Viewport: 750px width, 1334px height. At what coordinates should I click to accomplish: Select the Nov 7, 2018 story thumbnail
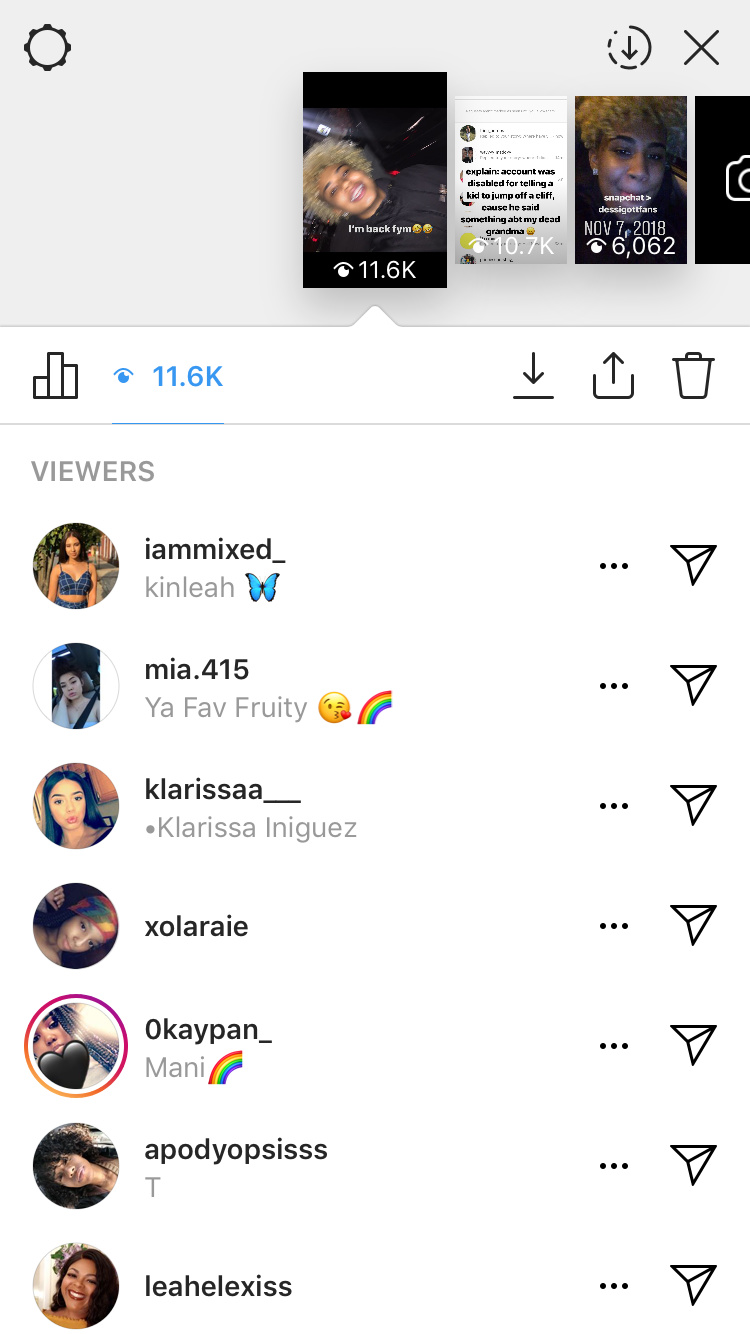tap(631, 180)
